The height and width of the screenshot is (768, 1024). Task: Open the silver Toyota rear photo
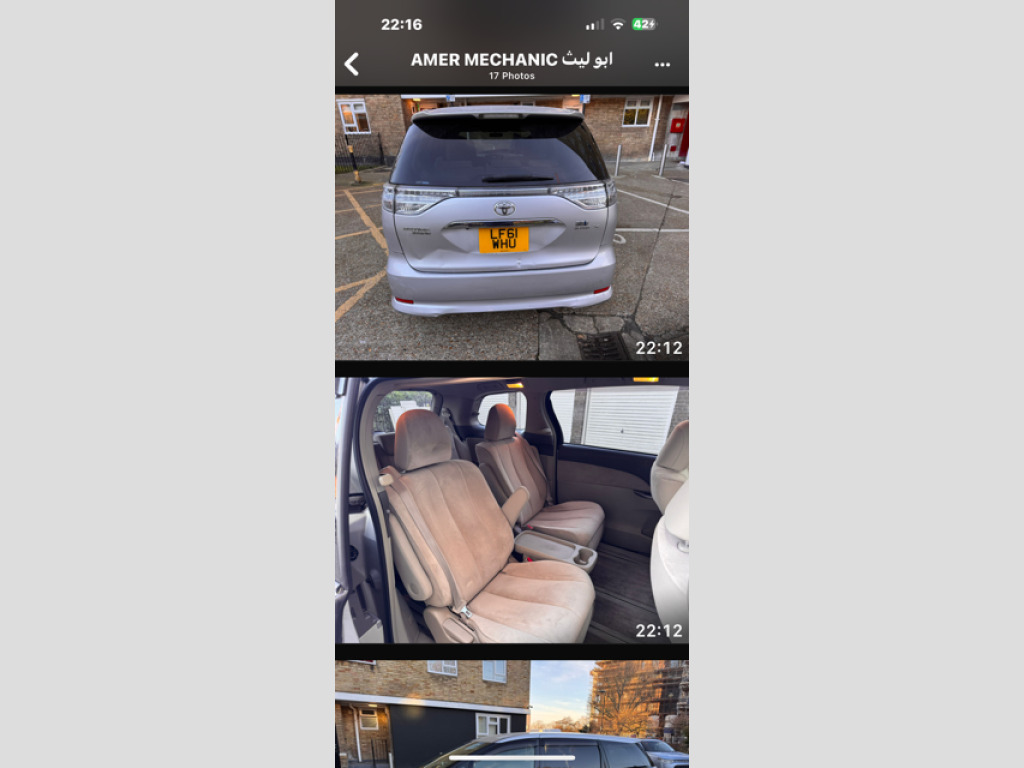[511, 227]
